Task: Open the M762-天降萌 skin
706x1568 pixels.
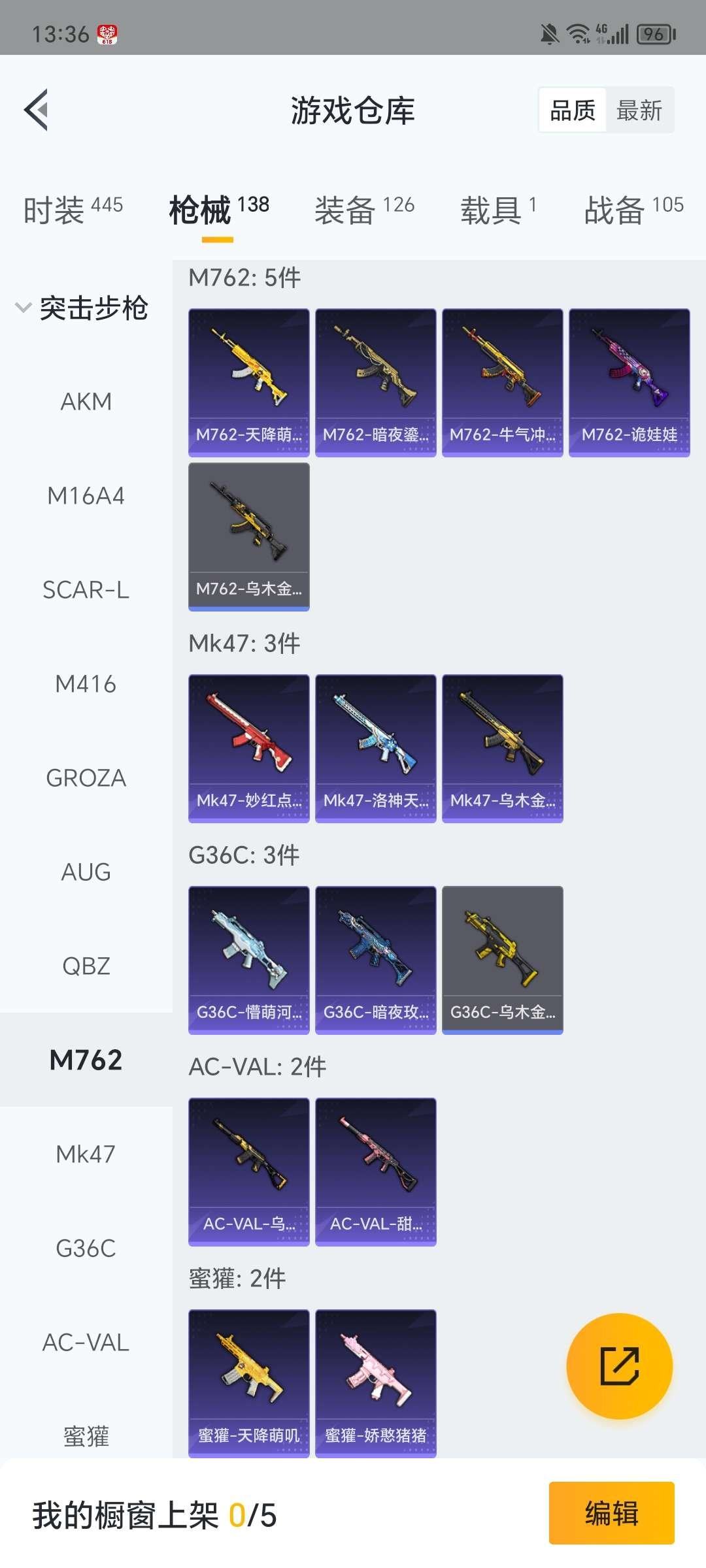Action: [248, 382]
